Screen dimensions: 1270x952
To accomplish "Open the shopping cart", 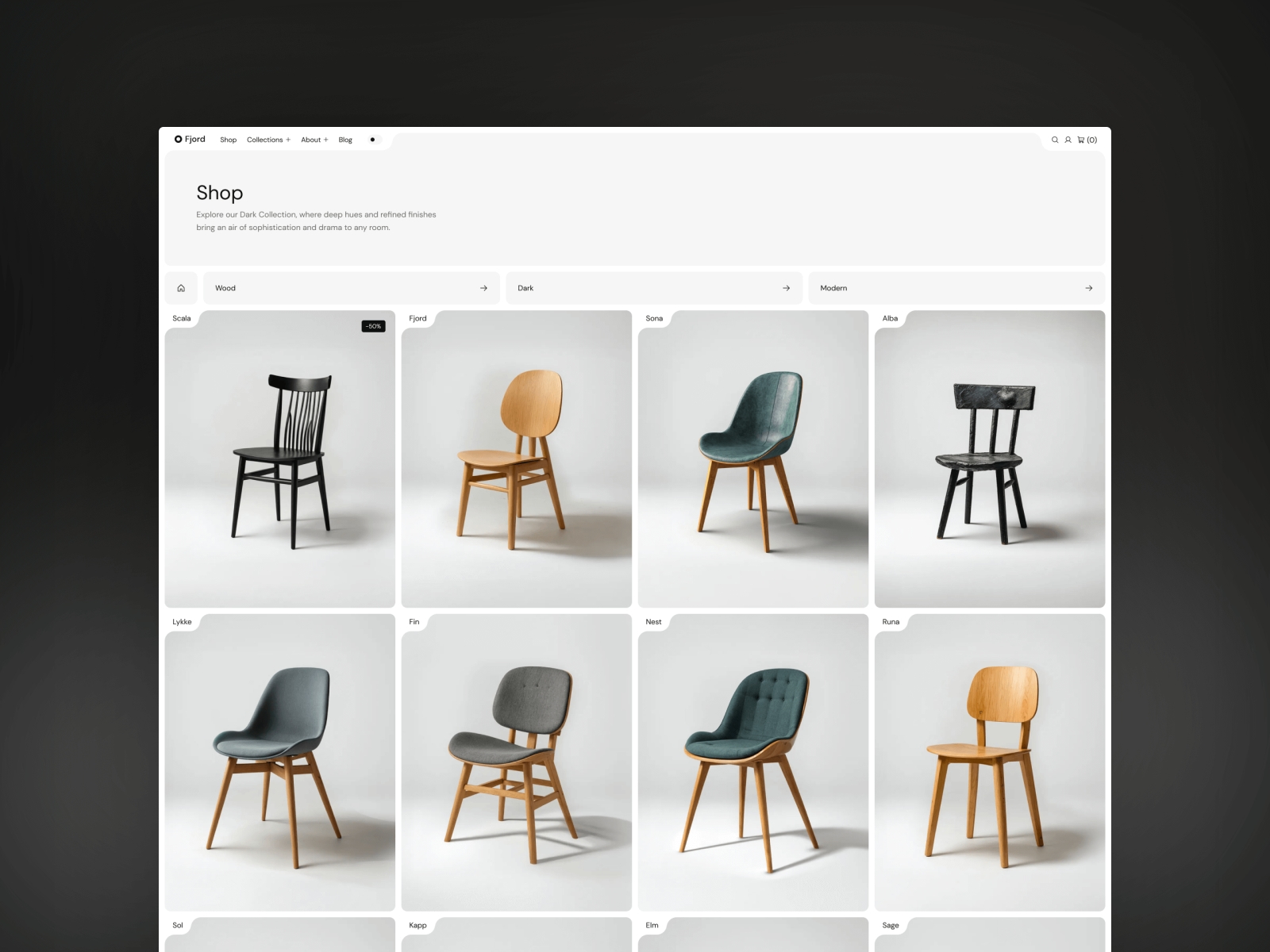I will (1087, 140).
